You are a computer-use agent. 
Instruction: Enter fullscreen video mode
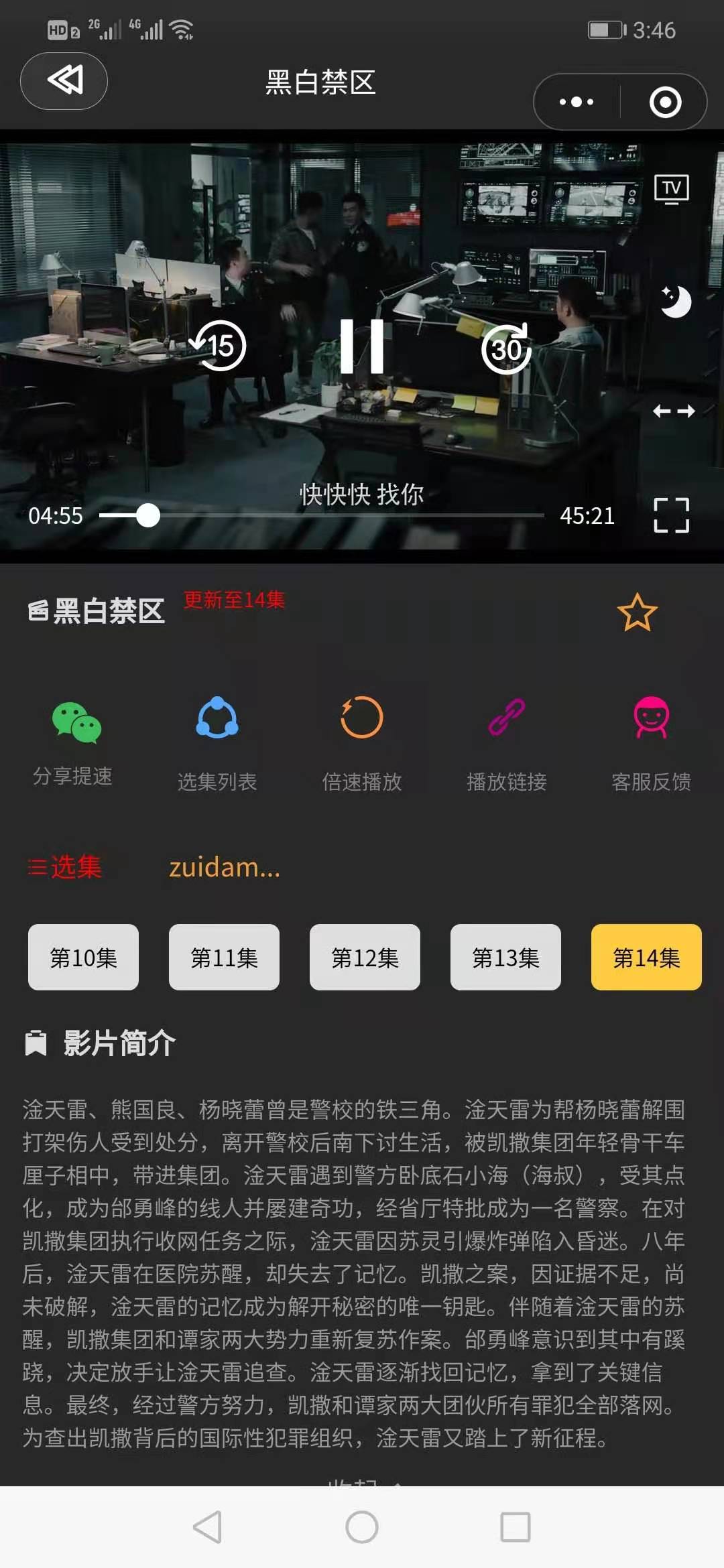point(671,515)
